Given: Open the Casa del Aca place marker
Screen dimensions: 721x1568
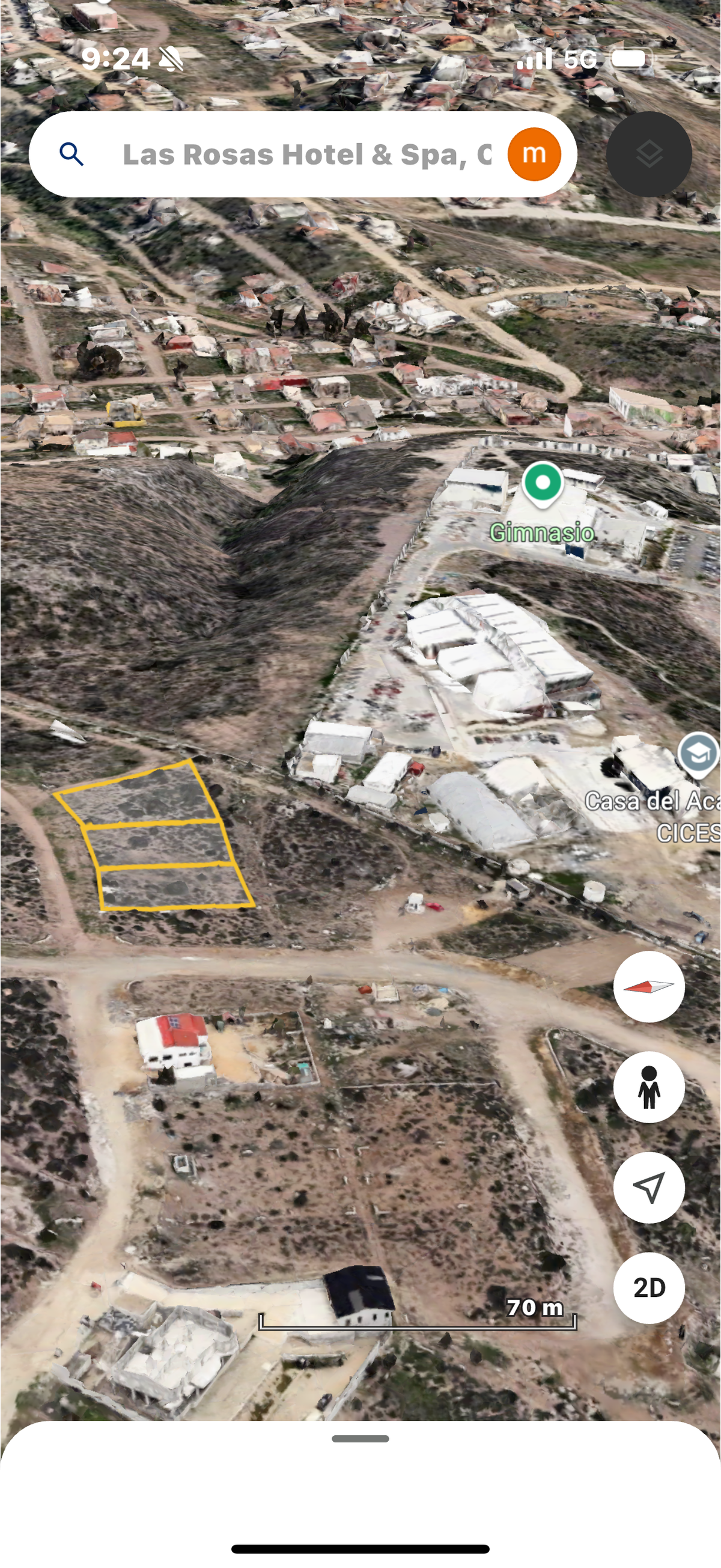Looking at the screenshot, I should [x=698, y=755].
